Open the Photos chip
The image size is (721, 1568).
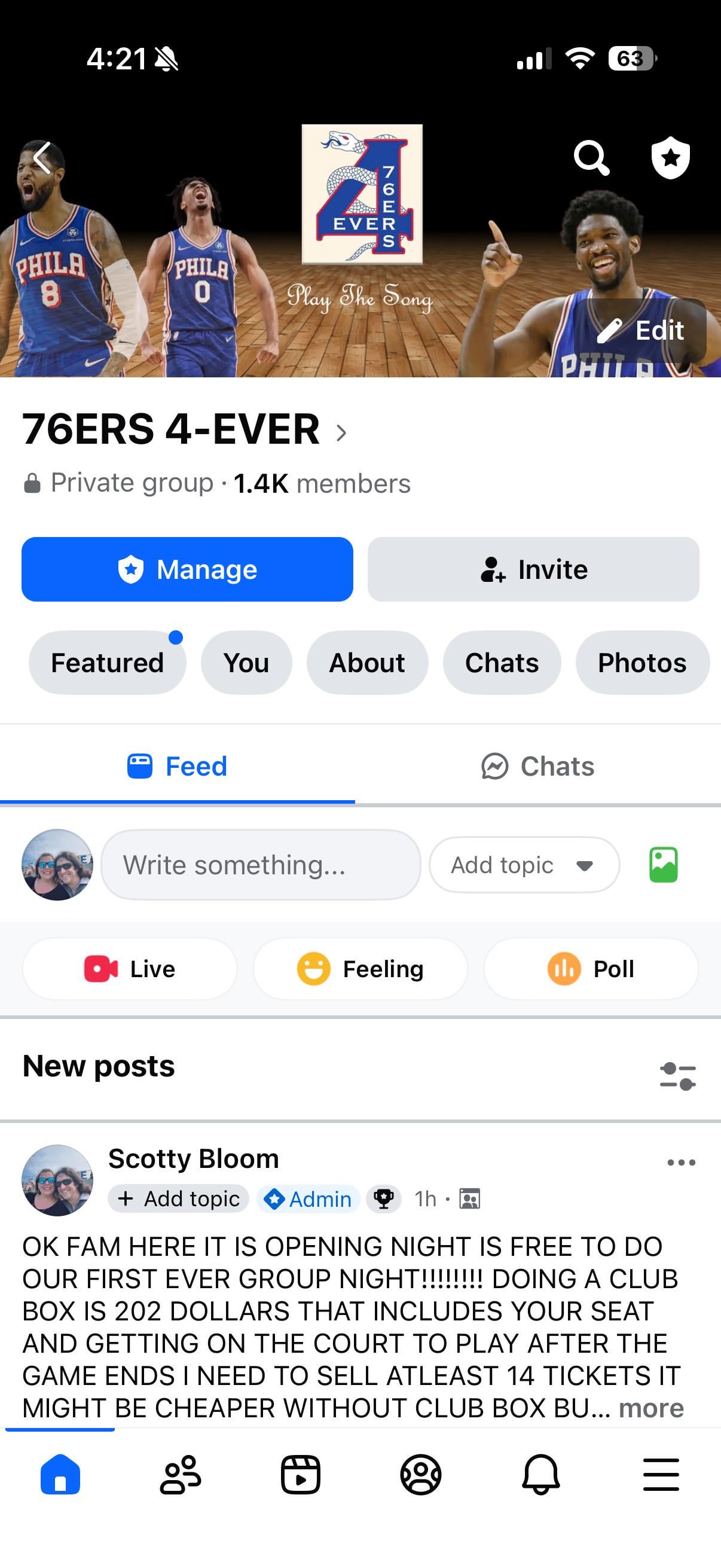click(641, 663)
